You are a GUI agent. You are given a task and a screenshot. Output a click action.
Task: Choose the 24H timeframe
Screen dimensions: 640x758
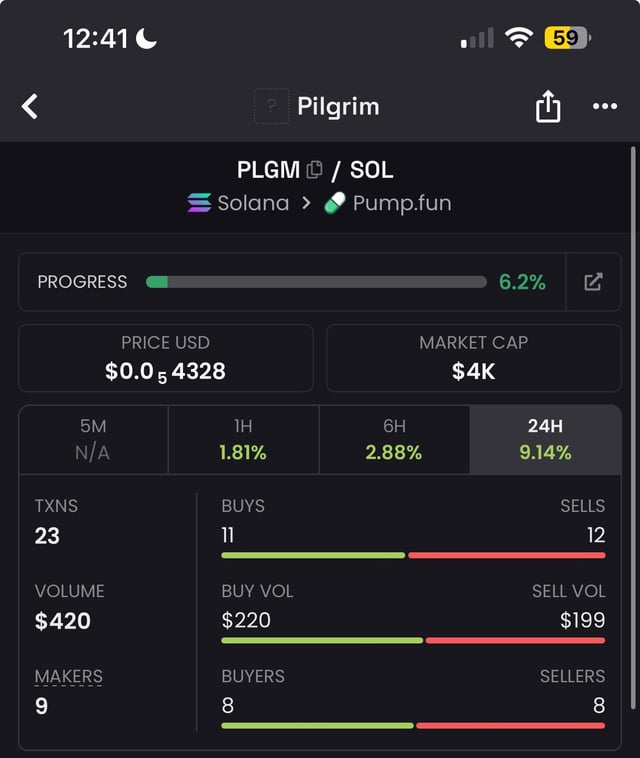545,439
